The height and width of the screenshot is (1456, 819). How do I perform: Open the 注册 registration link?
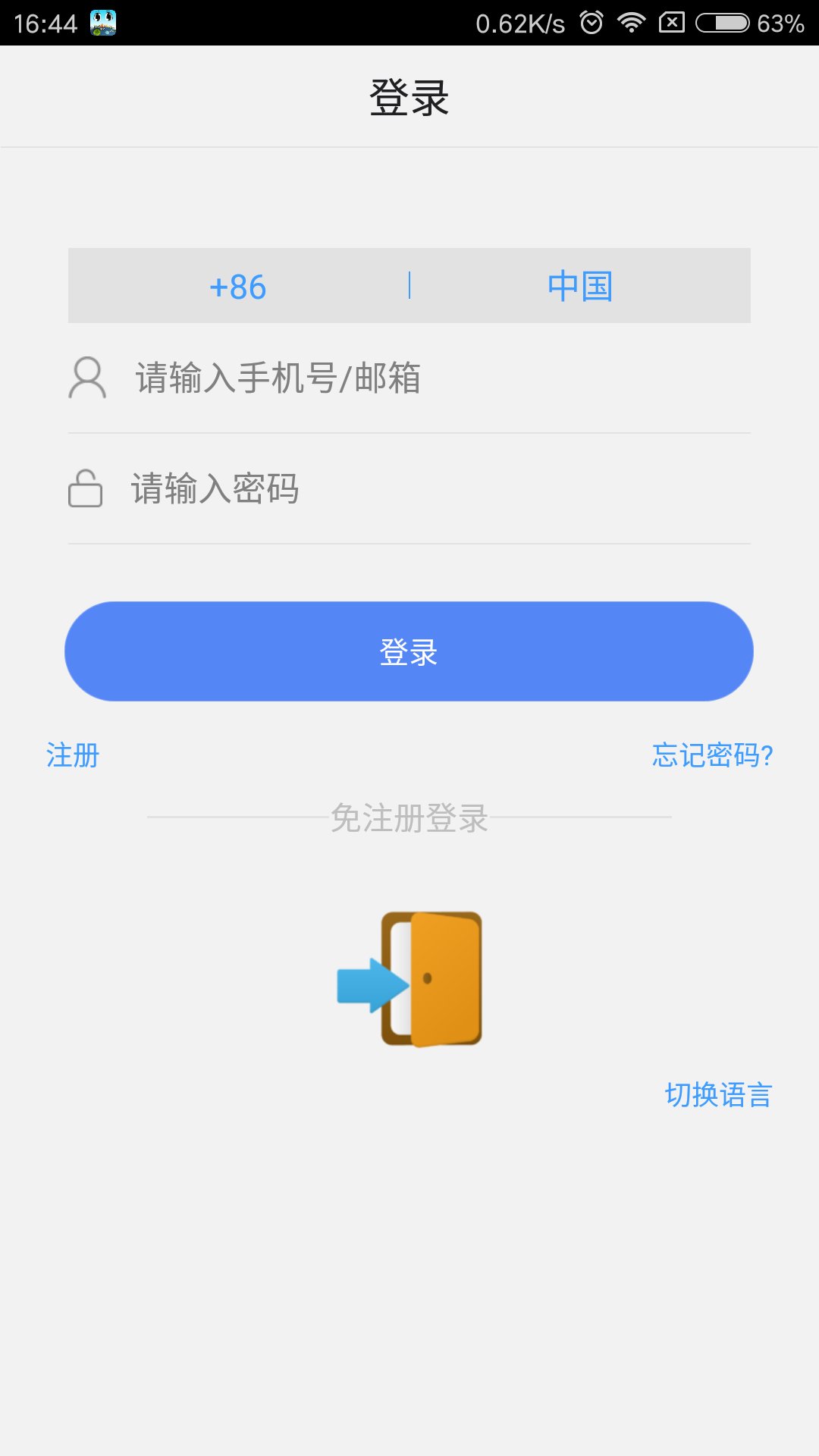coord(71,756)
